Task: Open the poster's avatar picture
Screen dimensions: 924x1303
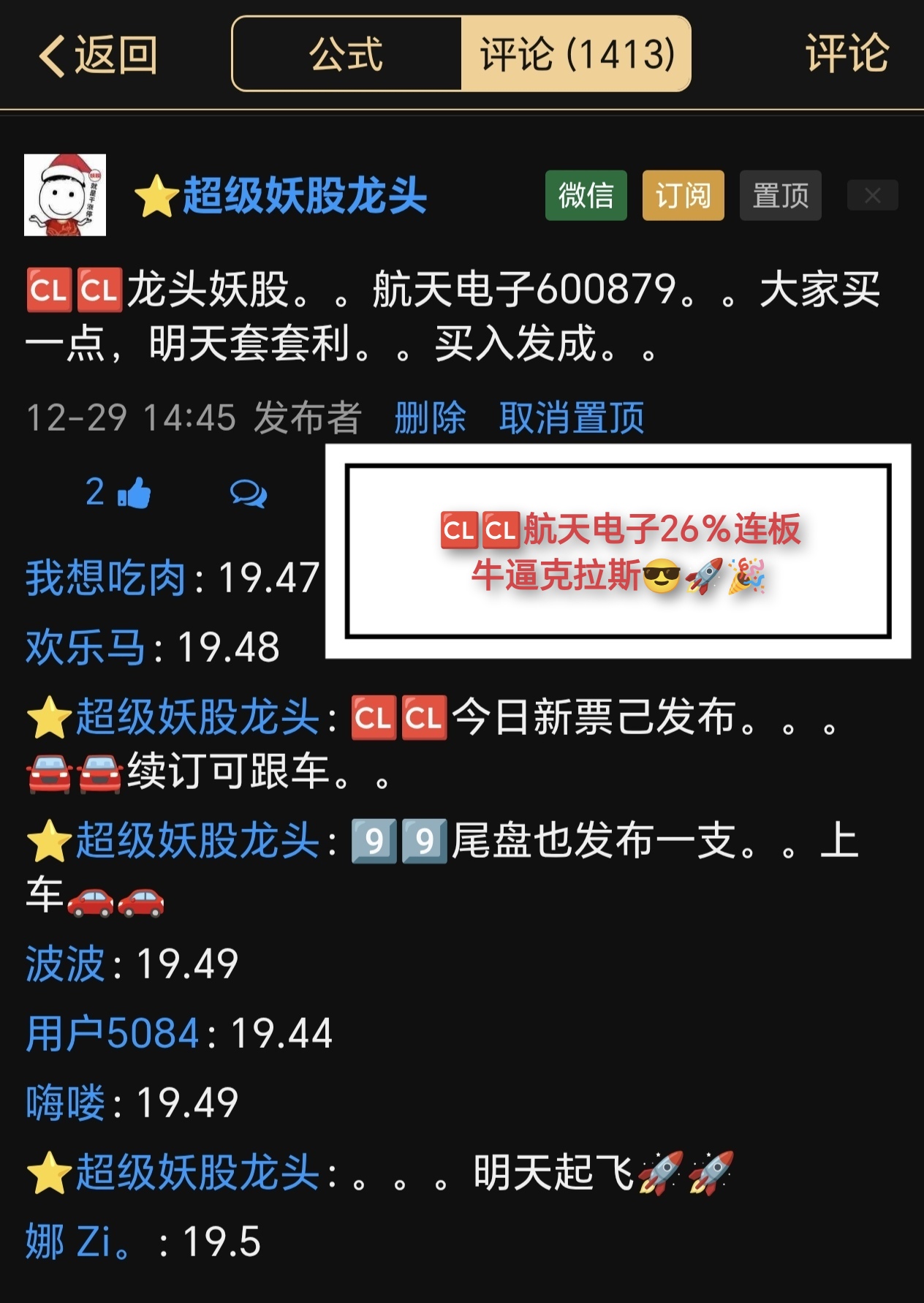Action: tap(65, 195)
